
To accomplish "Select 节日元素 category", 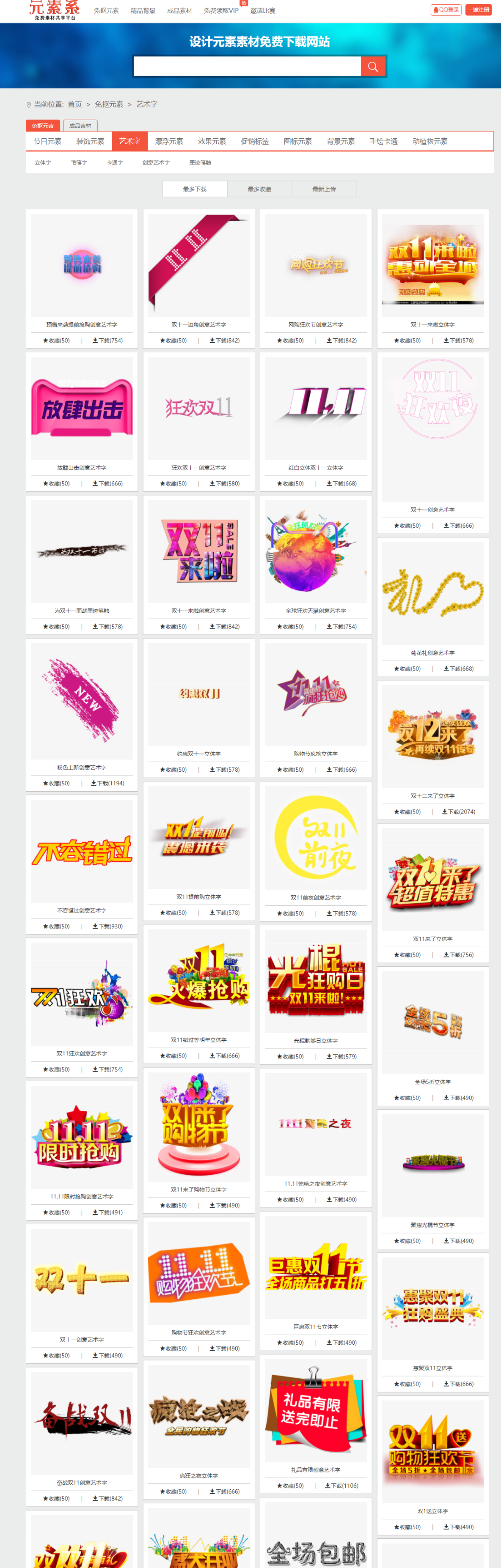I will click(47, 141).
